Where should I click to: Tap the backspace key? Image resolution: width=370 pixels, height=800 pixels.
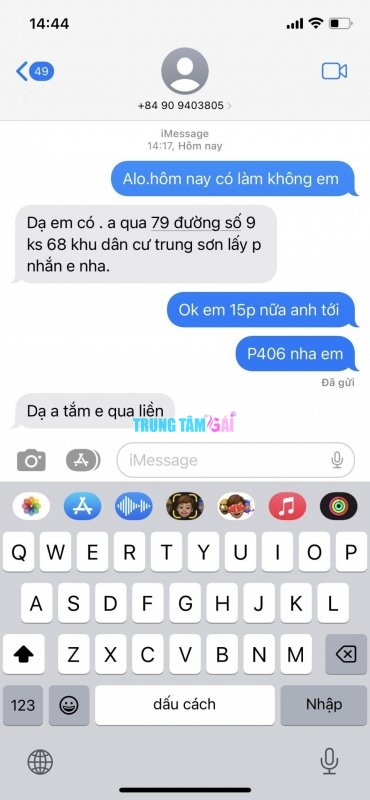(347, 654)
